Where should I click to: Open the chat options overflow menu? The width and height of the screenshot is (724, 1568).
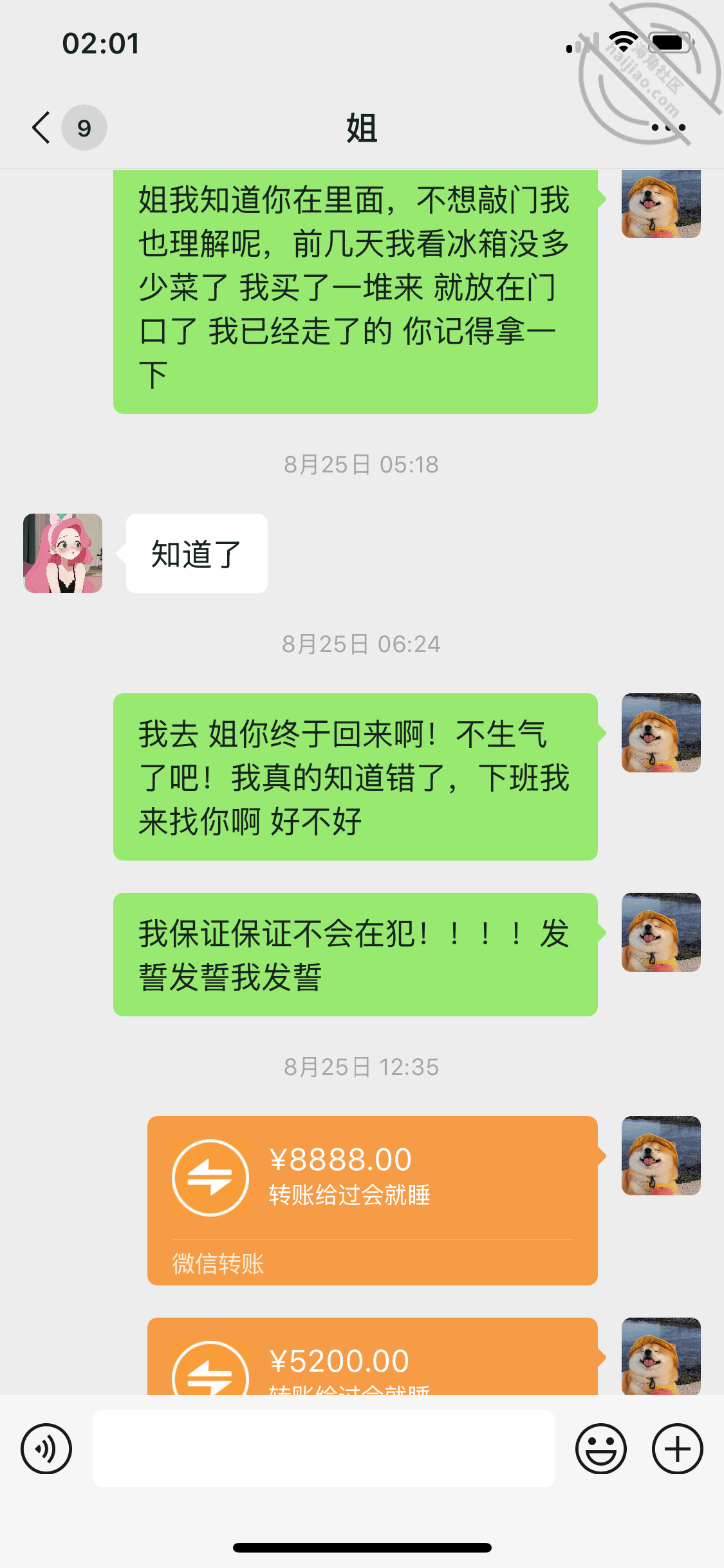tap(668, 127)
